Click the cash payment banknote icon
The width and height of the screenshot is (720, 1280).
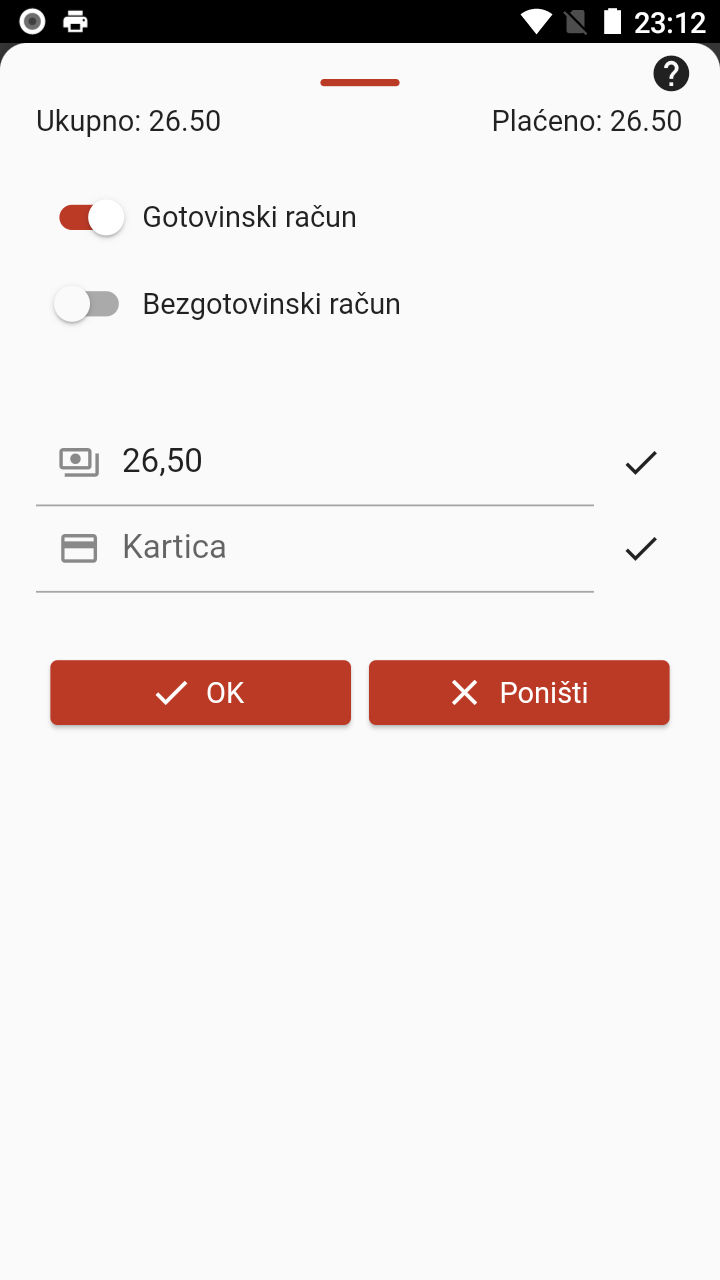[x=78, y=461]
